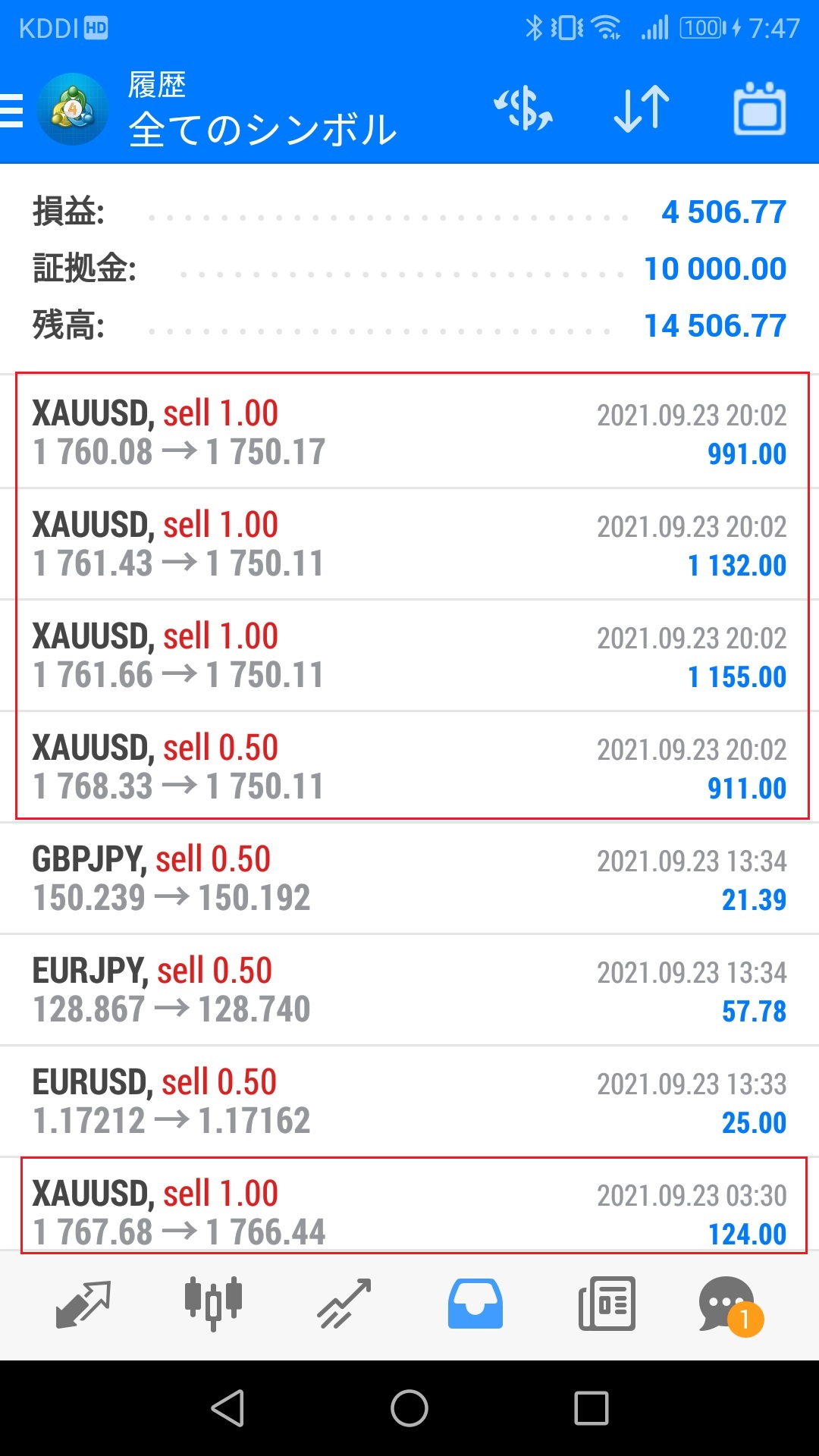The height and width of the screenshot is (1456, 819).
Task: Switch to the News tab
Action: pyautogui.click(x=607, y=1304)
